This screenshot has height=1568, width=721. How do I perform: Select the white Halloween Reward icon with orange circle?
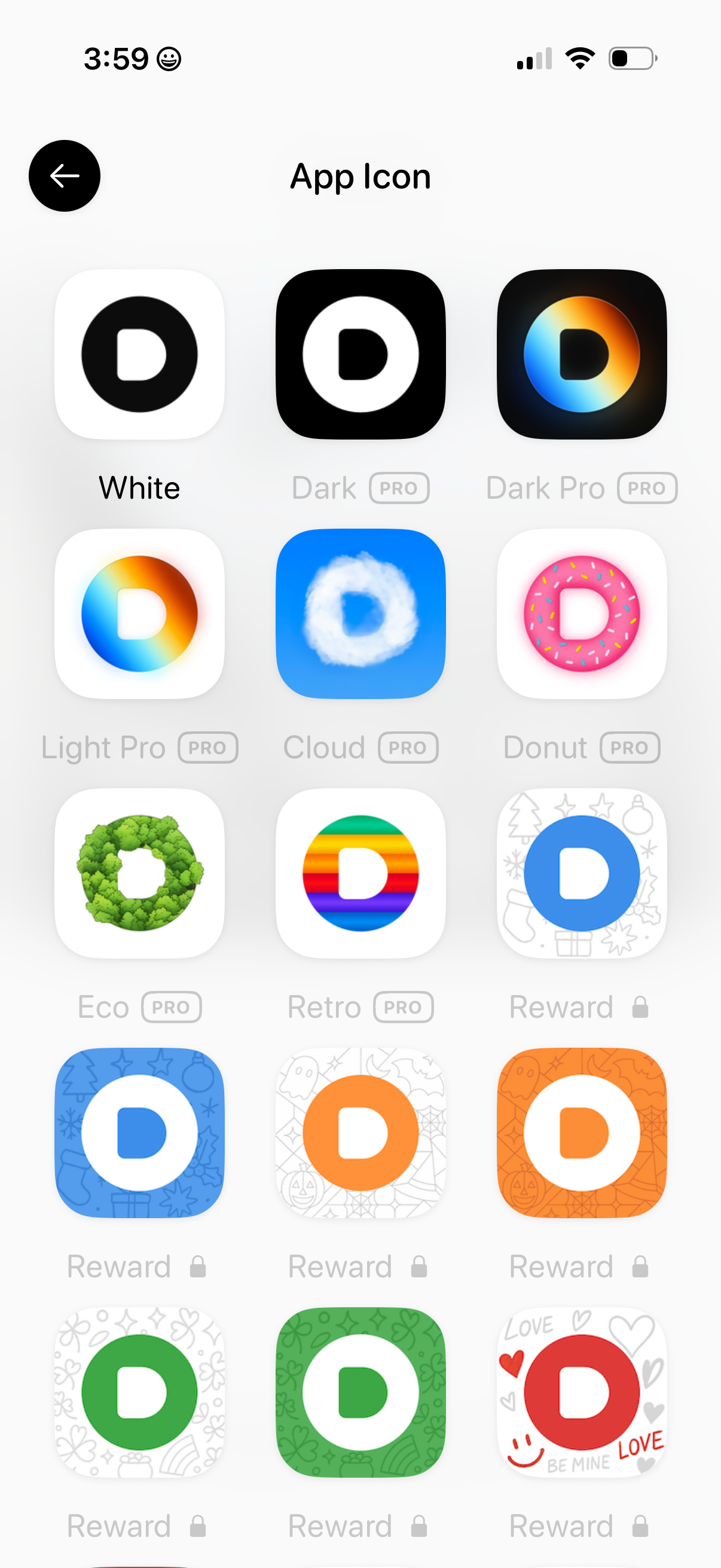[360, 1132]
